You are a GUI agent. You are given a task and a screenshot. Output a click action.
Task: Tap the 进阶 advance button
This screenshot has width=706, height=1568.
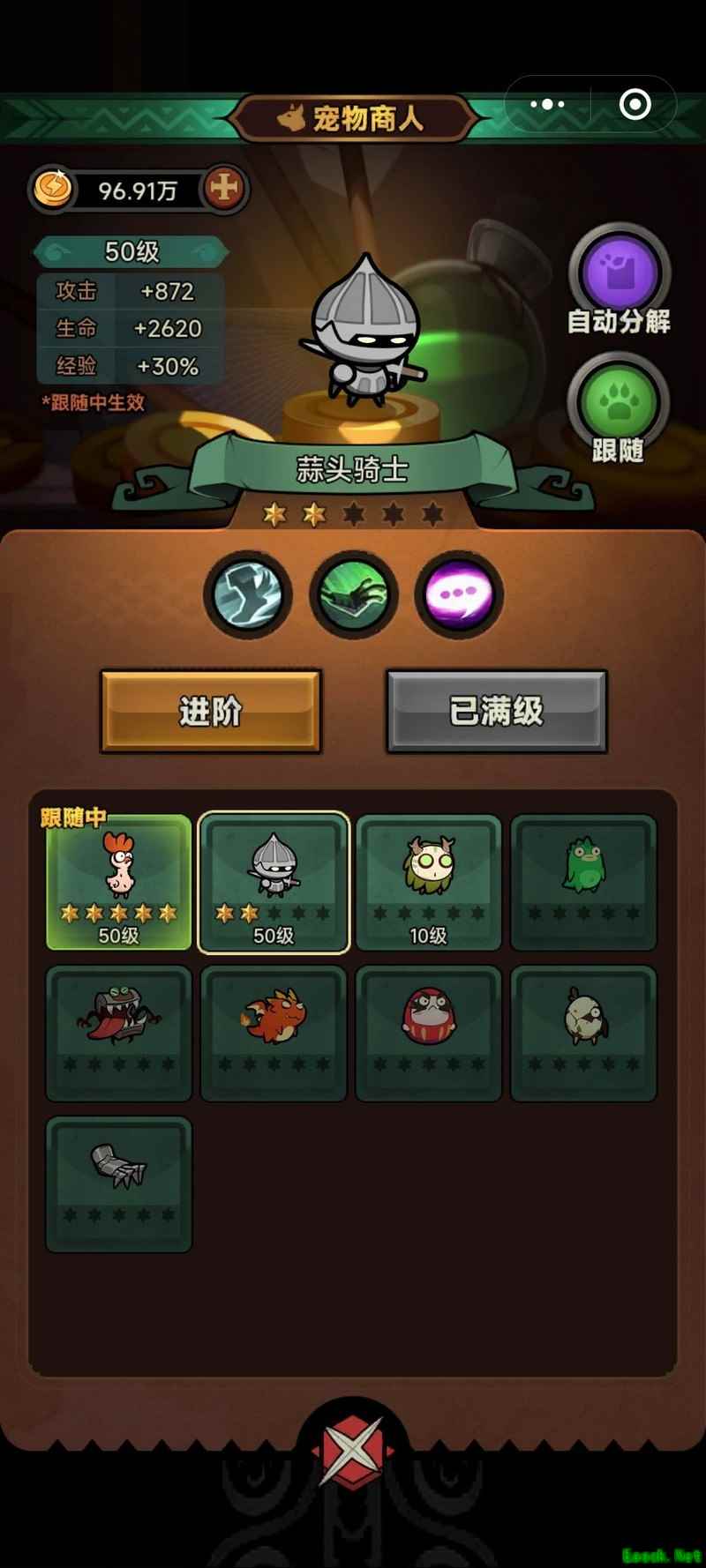[x=210, y=711]
